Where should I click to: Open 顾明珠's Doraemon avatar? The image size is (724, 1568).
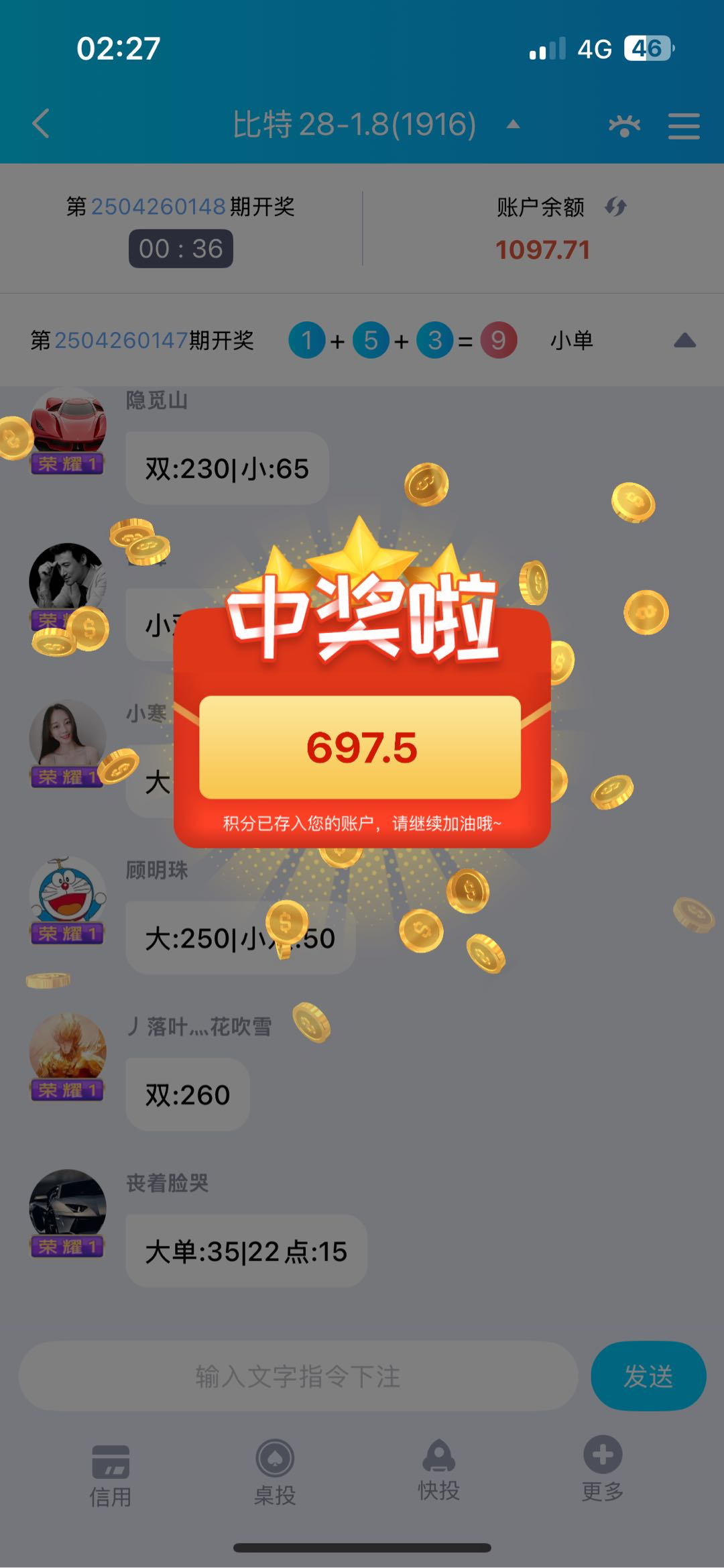tap(68, 894)
